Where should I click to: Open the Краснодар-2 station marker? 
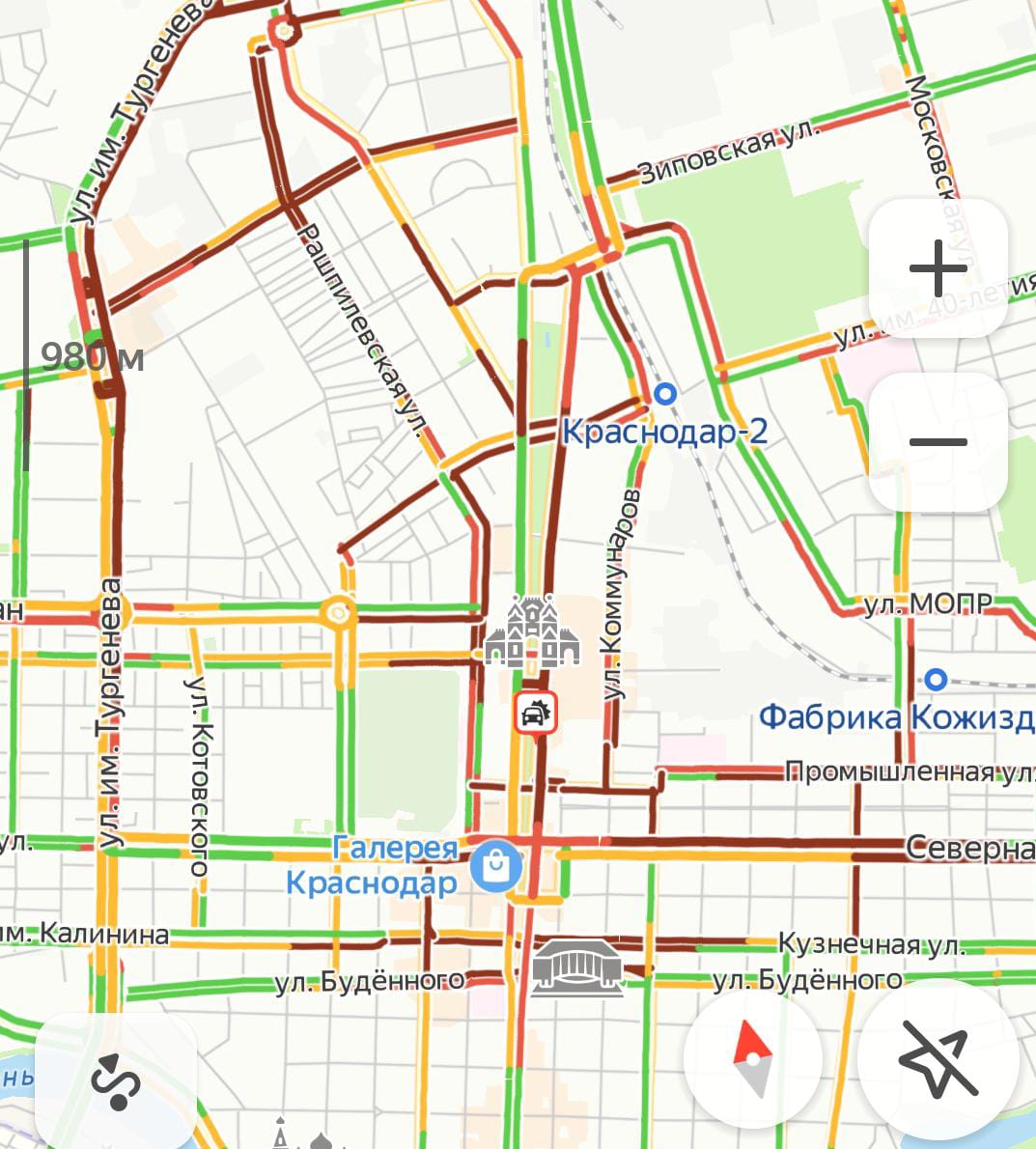664,394
